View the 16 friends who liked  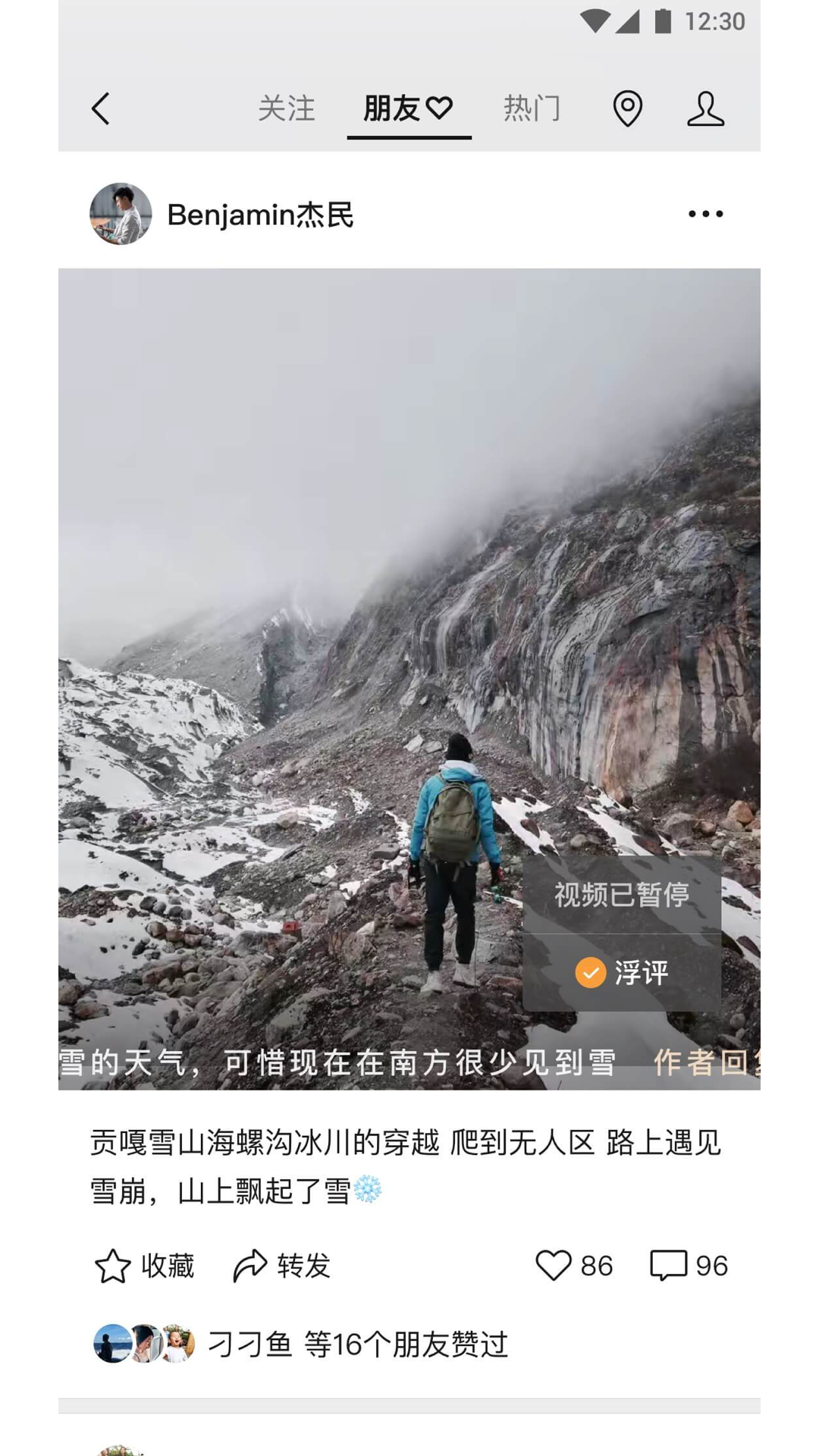coord(300,1344)
